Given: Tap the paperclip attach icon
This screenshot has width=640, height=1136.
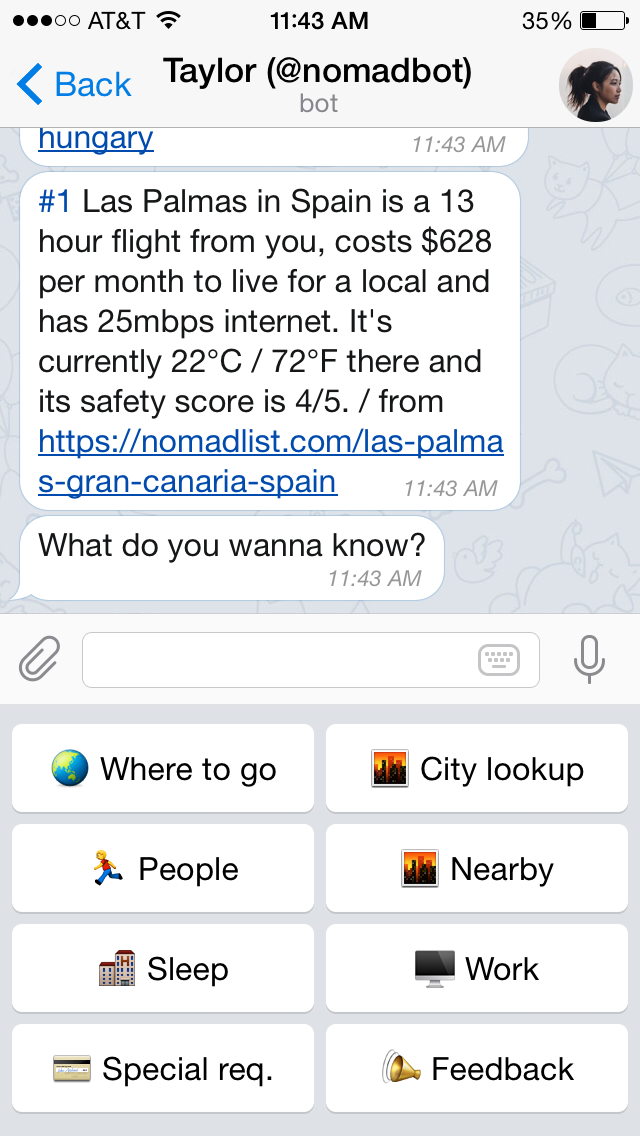Looking at the screenshot, I should point(40,659).
